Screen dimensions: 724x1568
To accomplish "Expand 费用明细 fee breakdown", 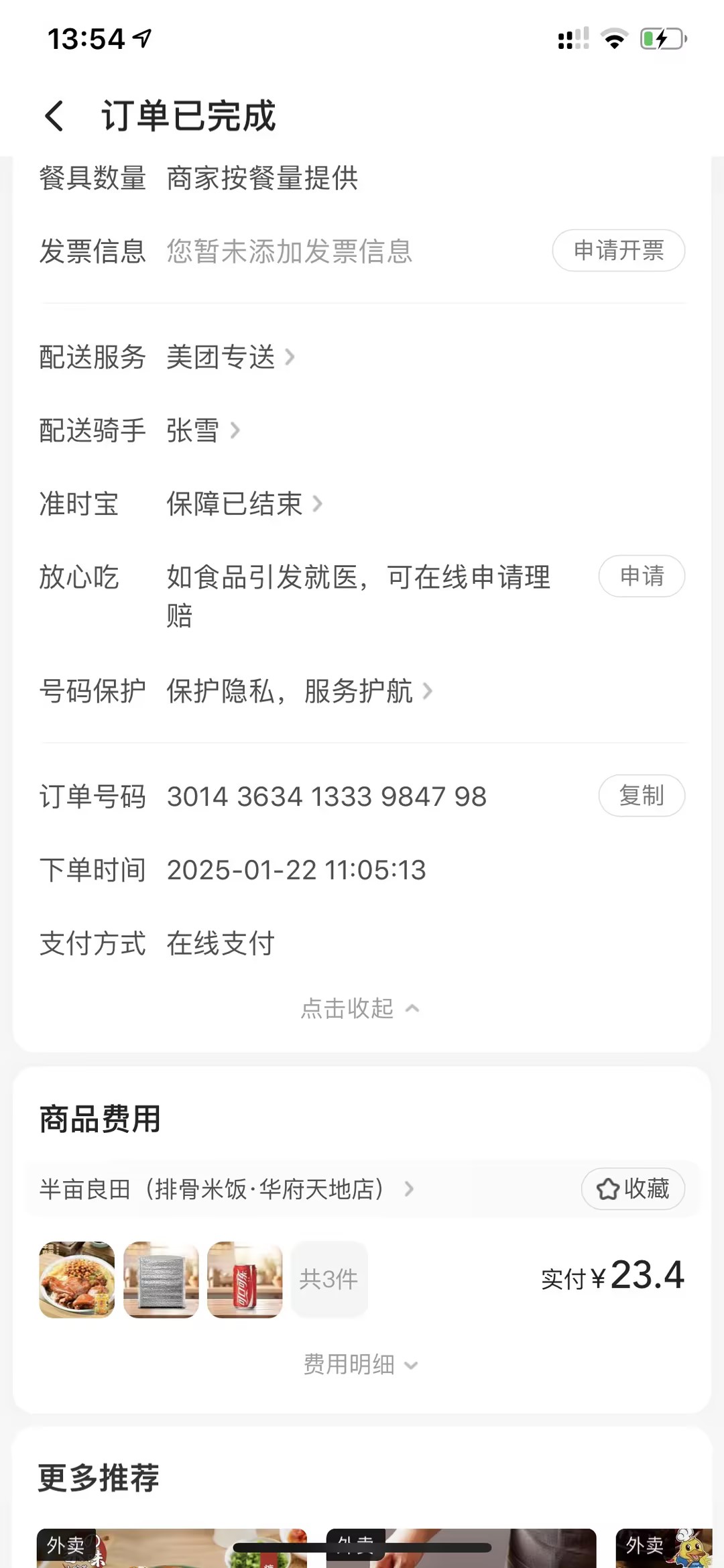I will click(x=360, y=1364).
